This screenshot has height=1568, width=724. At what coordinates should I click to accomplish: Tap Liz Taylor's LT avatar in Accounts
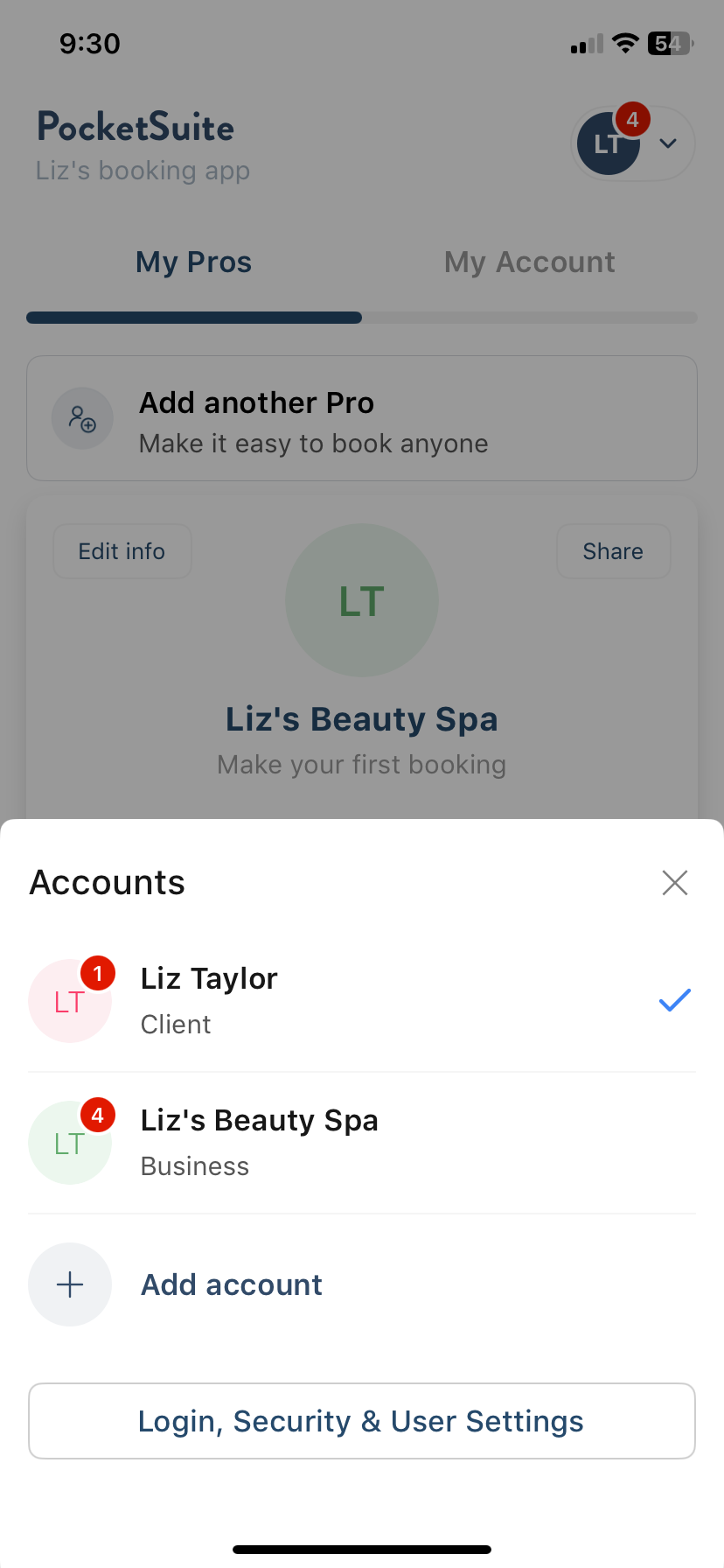point(70,1000)
